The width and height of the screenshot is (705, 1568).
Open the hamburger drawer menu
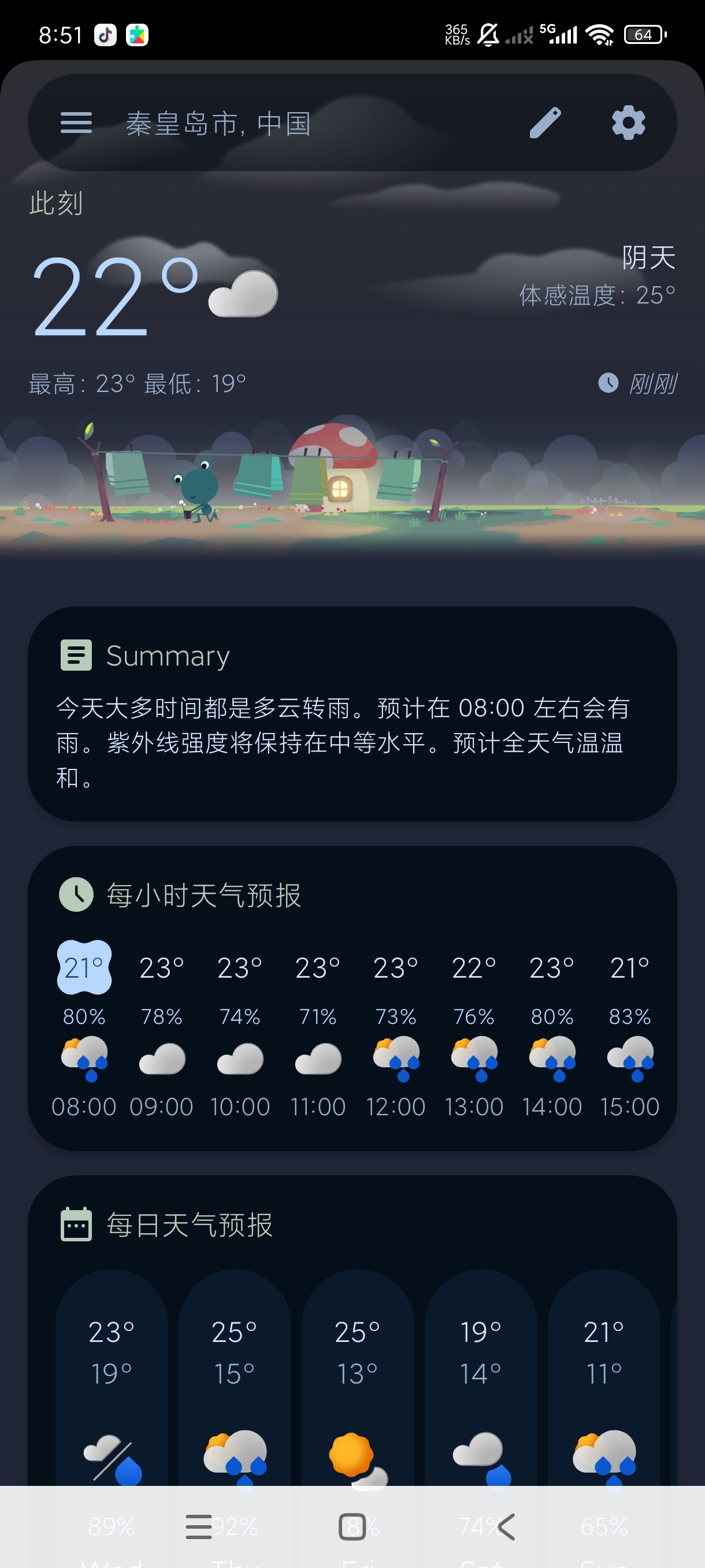tap(76, 123)
